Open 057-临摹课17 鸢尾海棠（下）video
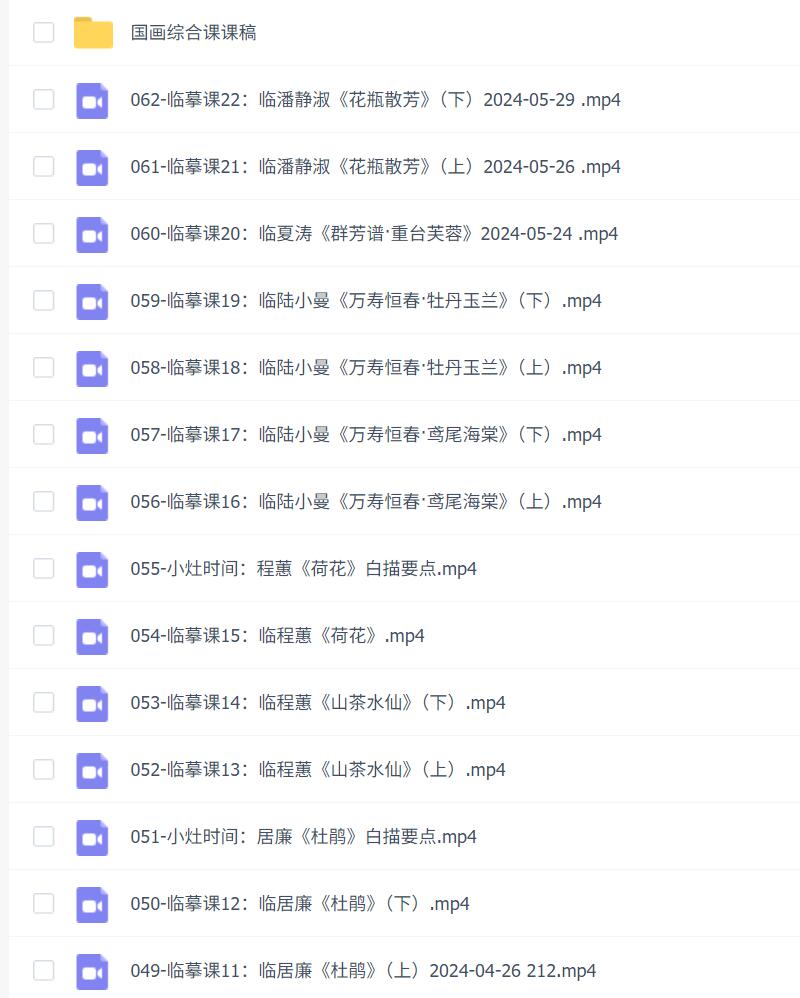The image size is (800, 998). (365, 435)
